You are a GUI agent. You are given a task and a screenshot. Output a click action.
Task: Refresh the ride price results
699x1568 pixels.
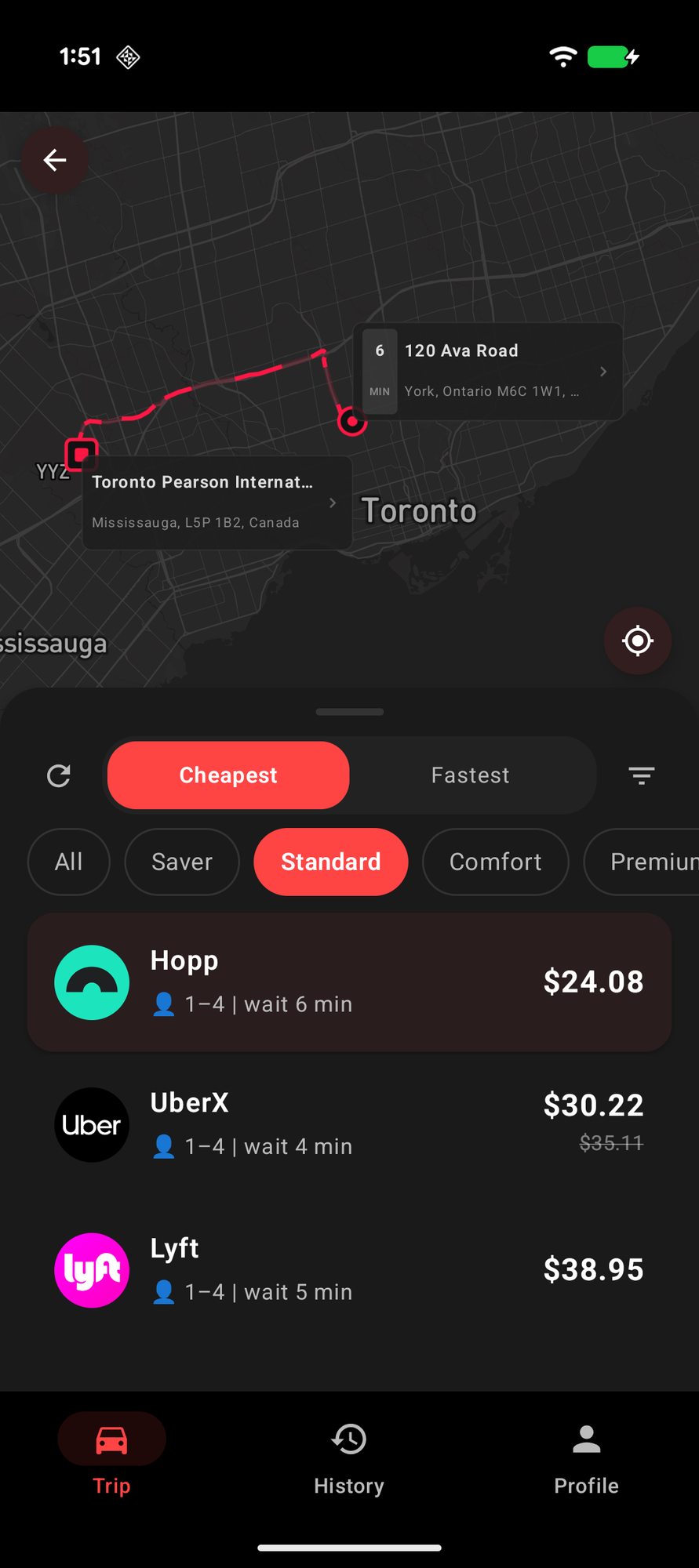click(59, 775)
